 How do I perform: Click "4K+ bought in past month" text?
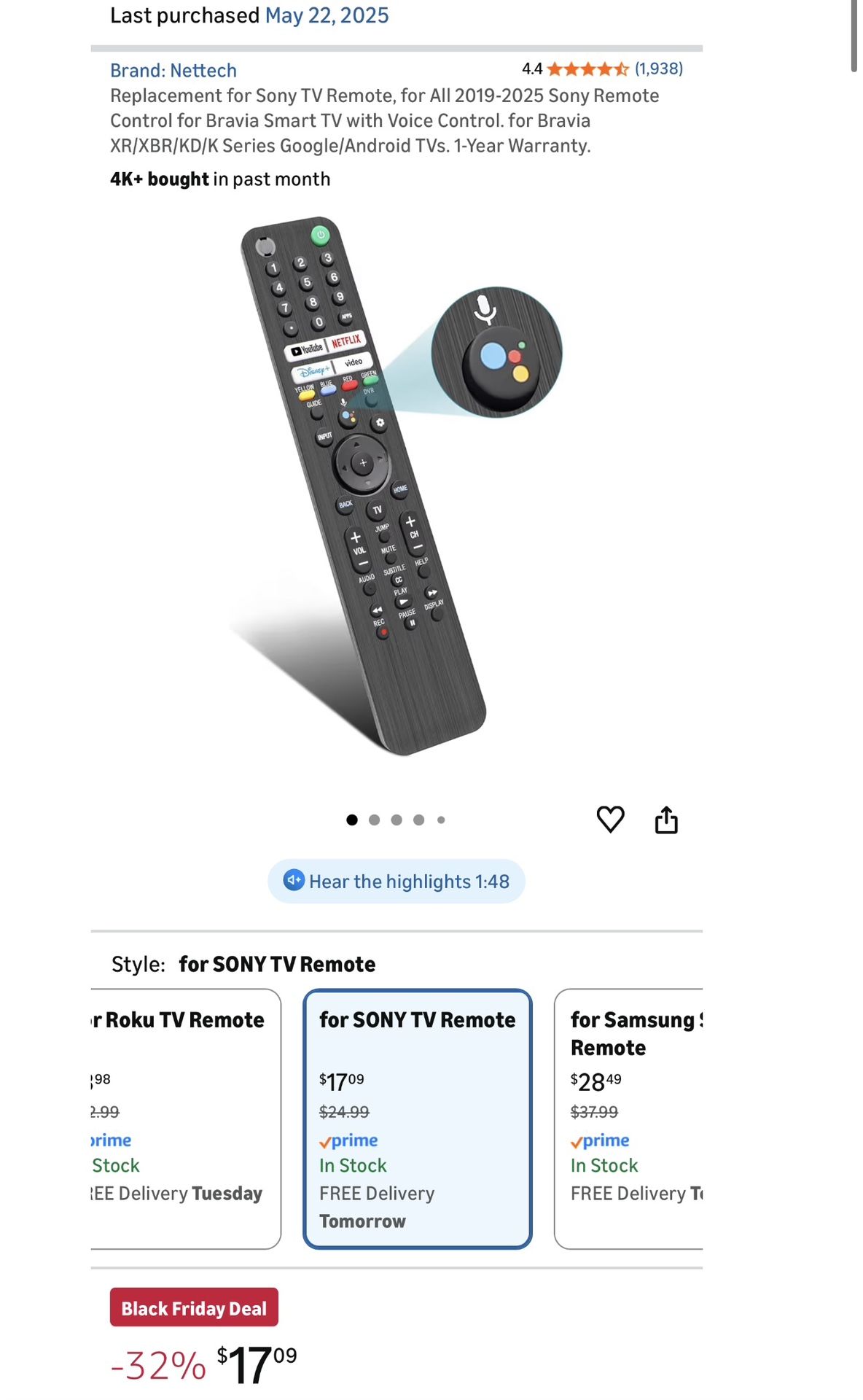click(x=220, y=179)
